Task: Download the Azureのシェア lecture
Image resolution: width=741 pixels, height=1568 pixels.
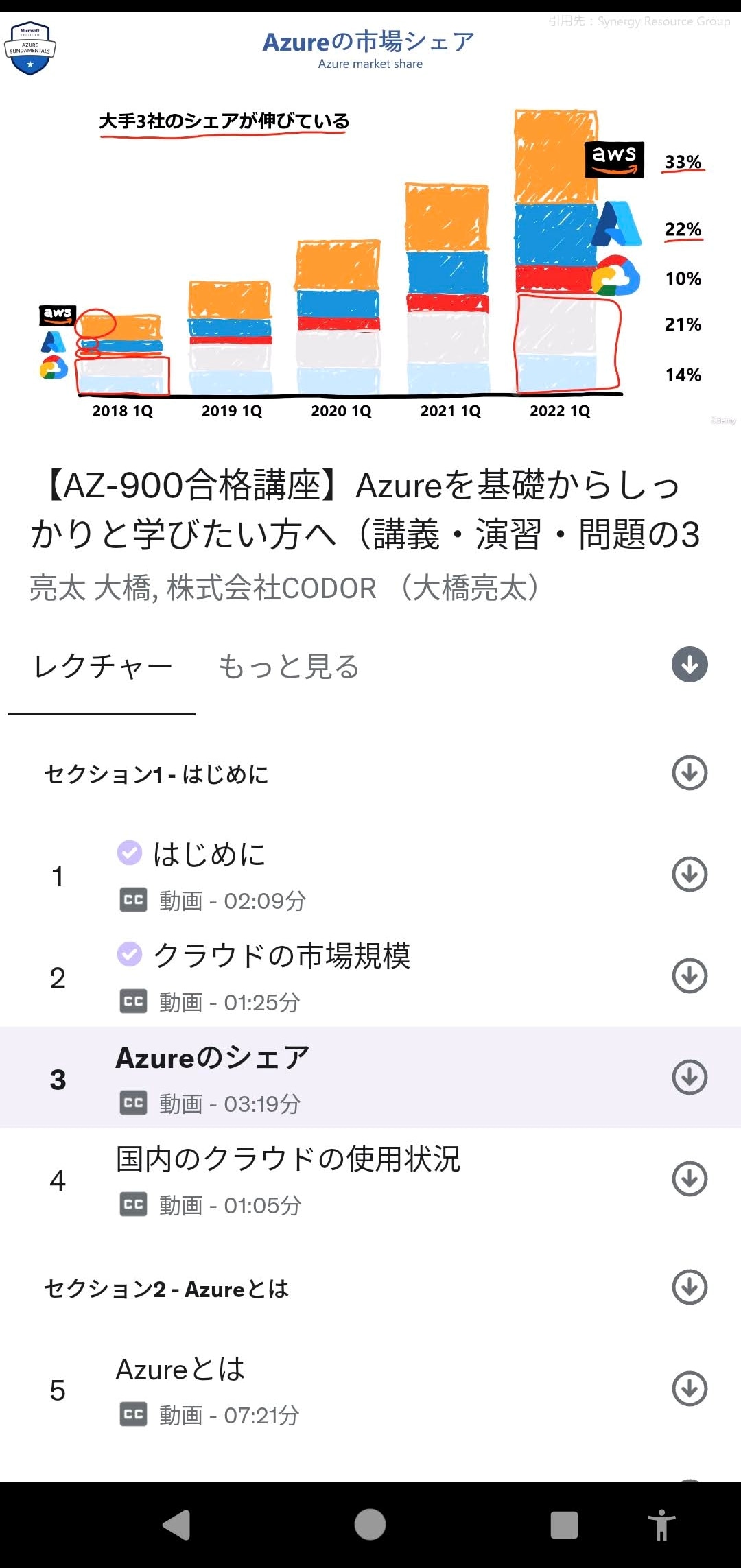Action: click(x=689, y=1078)
